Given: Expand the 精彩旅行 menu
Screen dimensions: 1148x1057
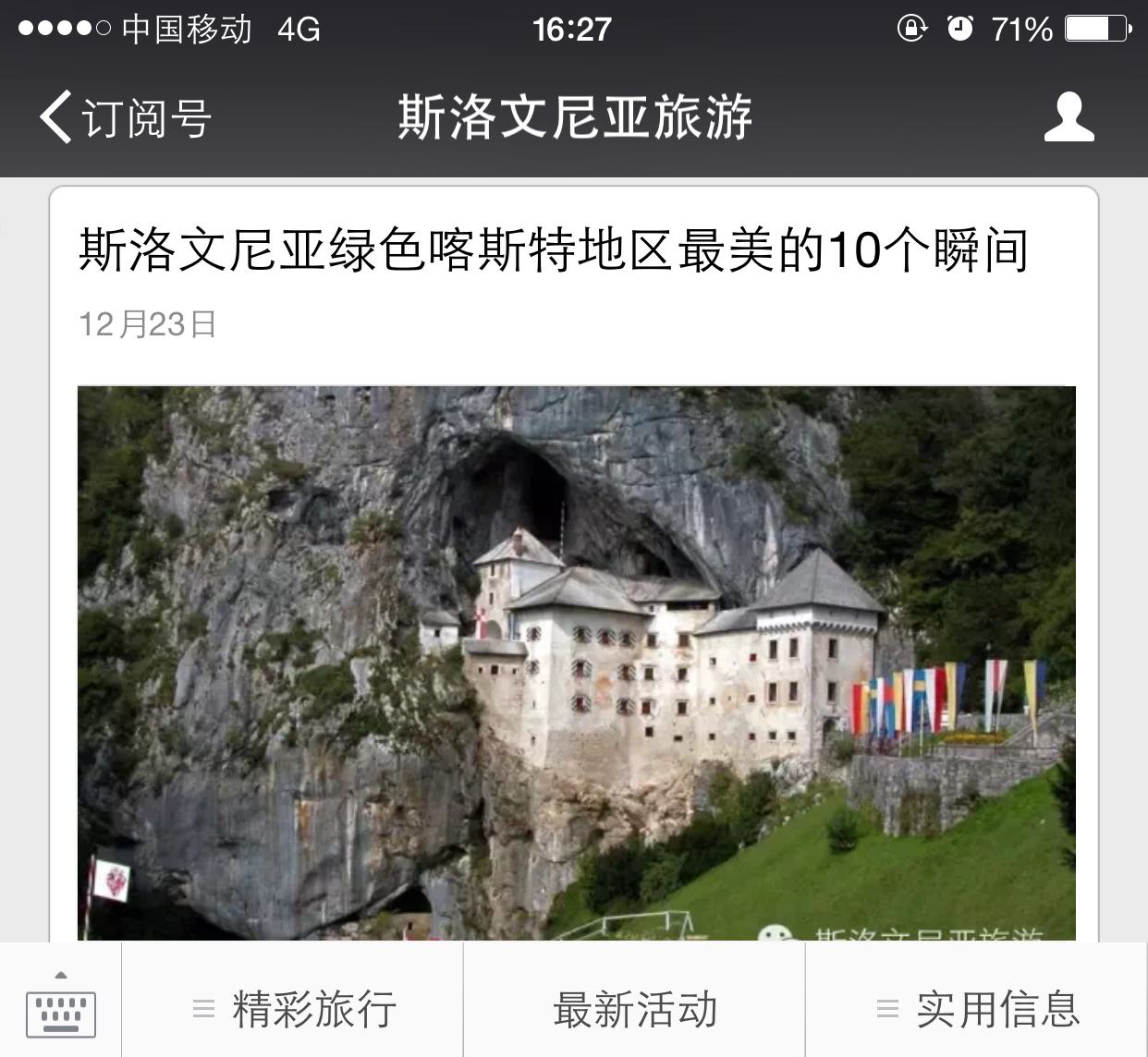Looking at the screenshot, I should click(x=294, y=1009).
